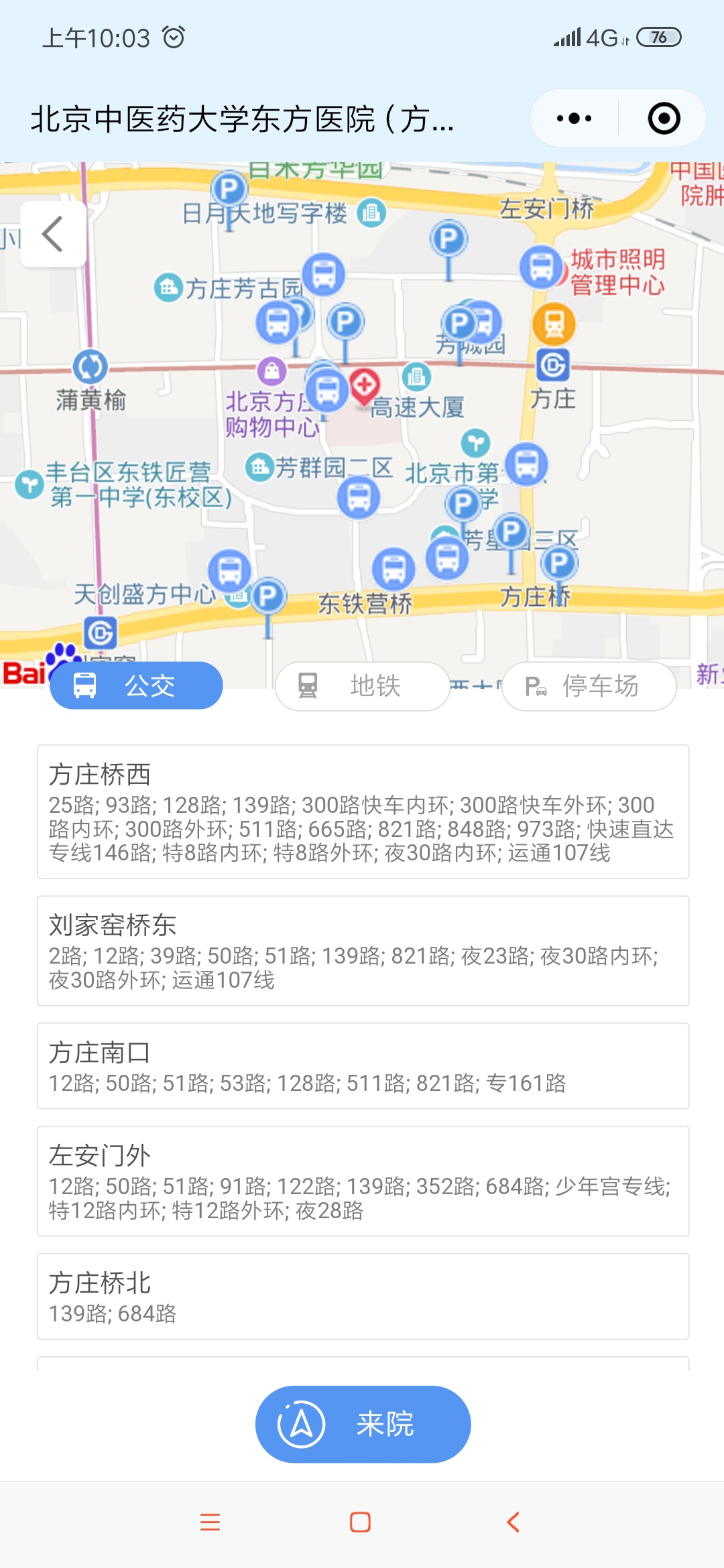This screenshot has width=724, height=1568.
Task: Switch to the 停车场 parking tab
Action: pyautogui.click(x=589, y=686)
